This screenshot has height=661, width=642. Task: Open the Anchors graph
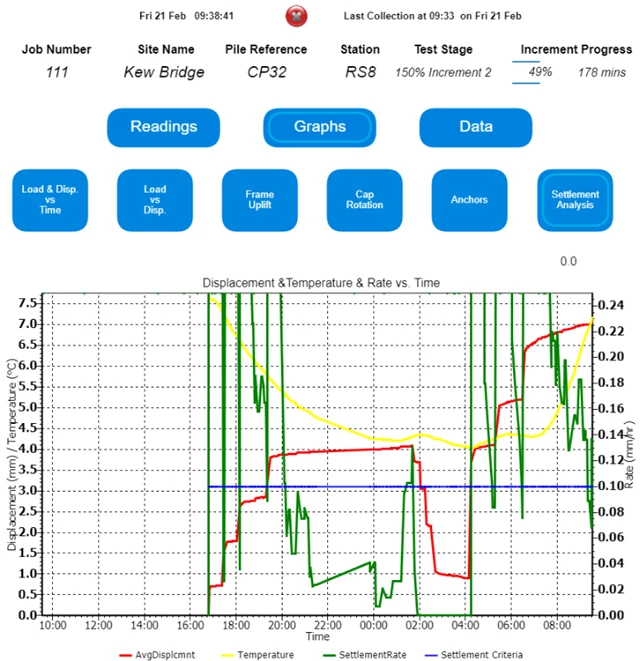click(x=470, y=199)
